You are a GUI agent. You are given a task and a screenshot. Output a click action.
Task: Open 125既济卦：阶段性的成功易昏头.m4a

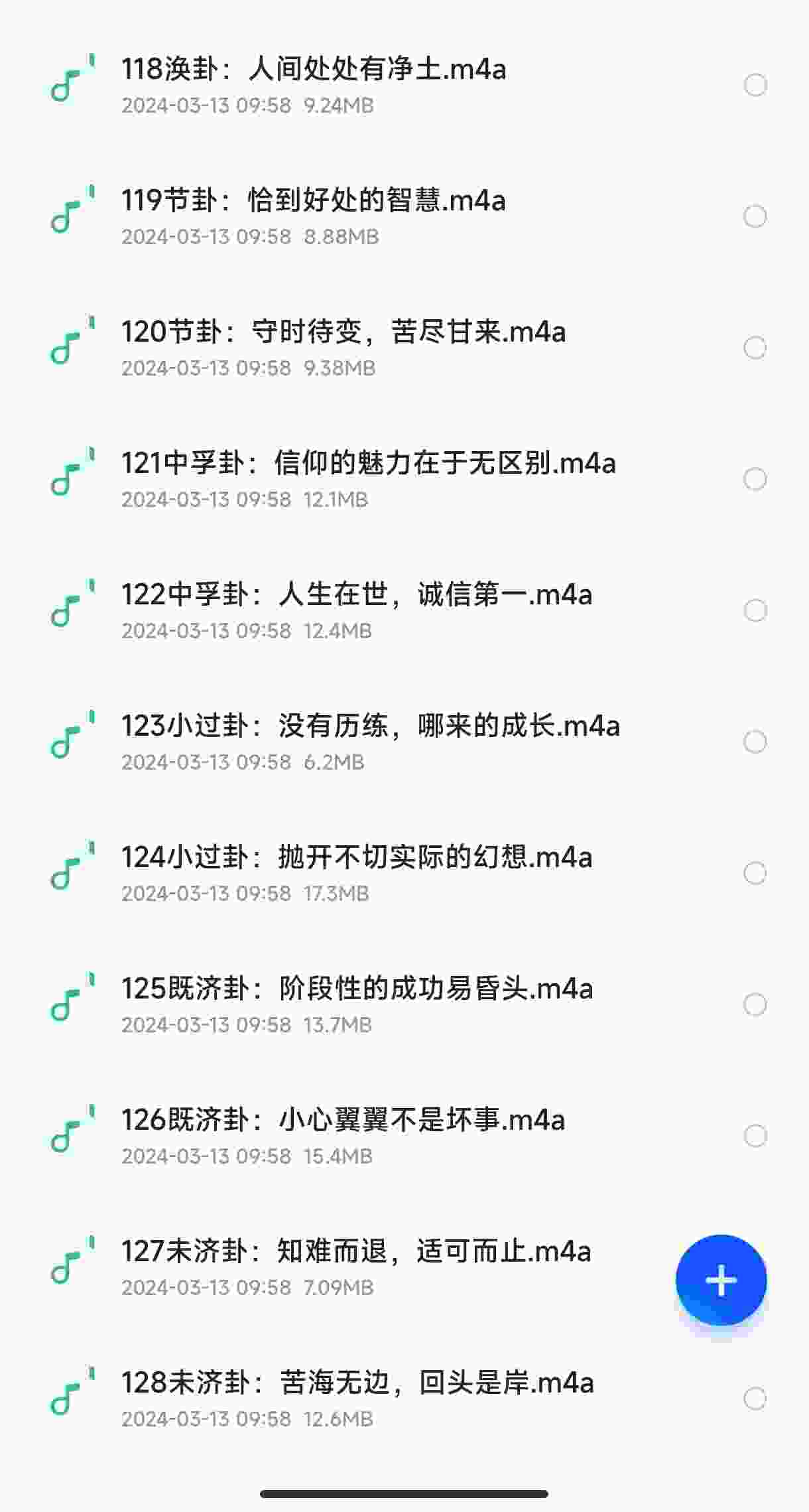tap(357, 989)
